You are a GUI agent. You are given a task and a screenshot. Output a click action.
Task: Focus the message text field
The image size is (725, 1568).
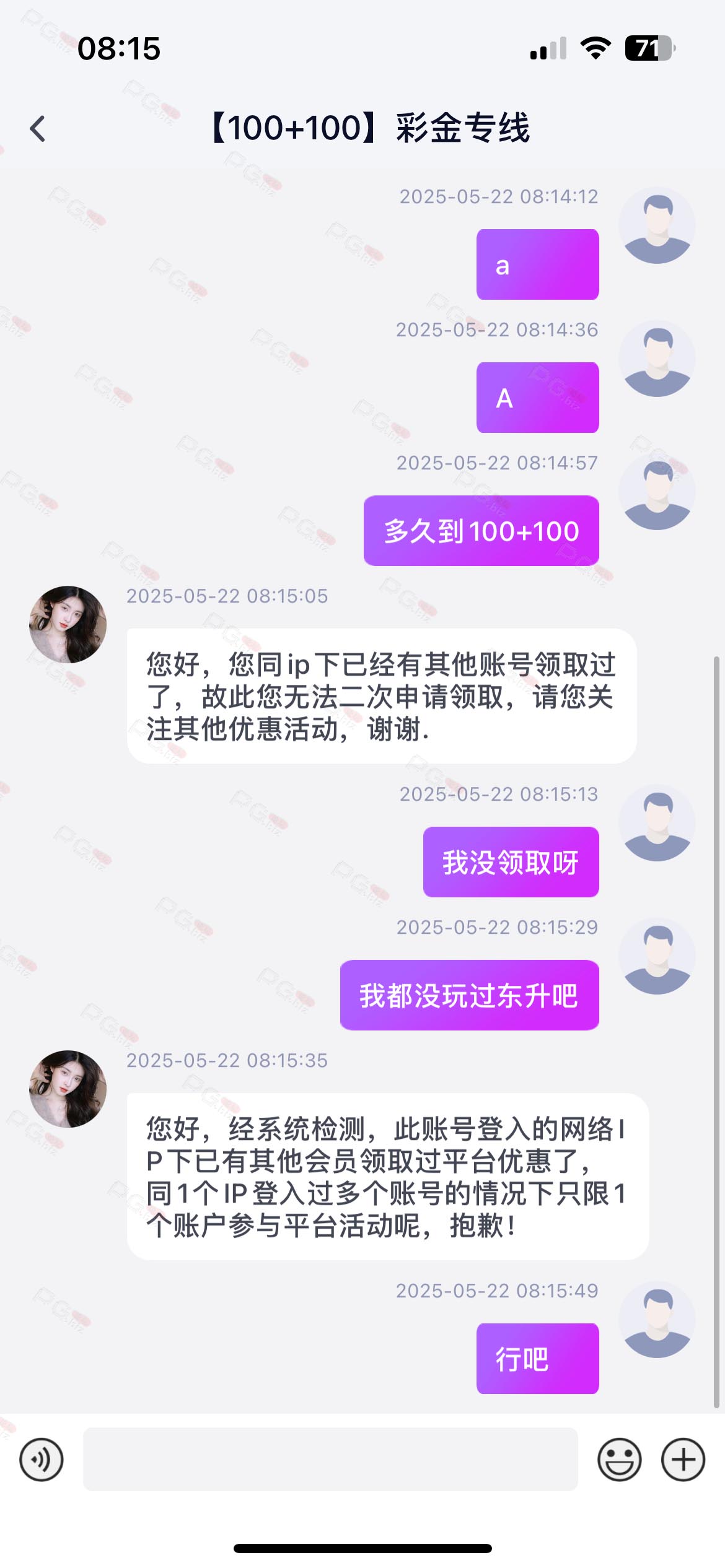pos(330,1460)
